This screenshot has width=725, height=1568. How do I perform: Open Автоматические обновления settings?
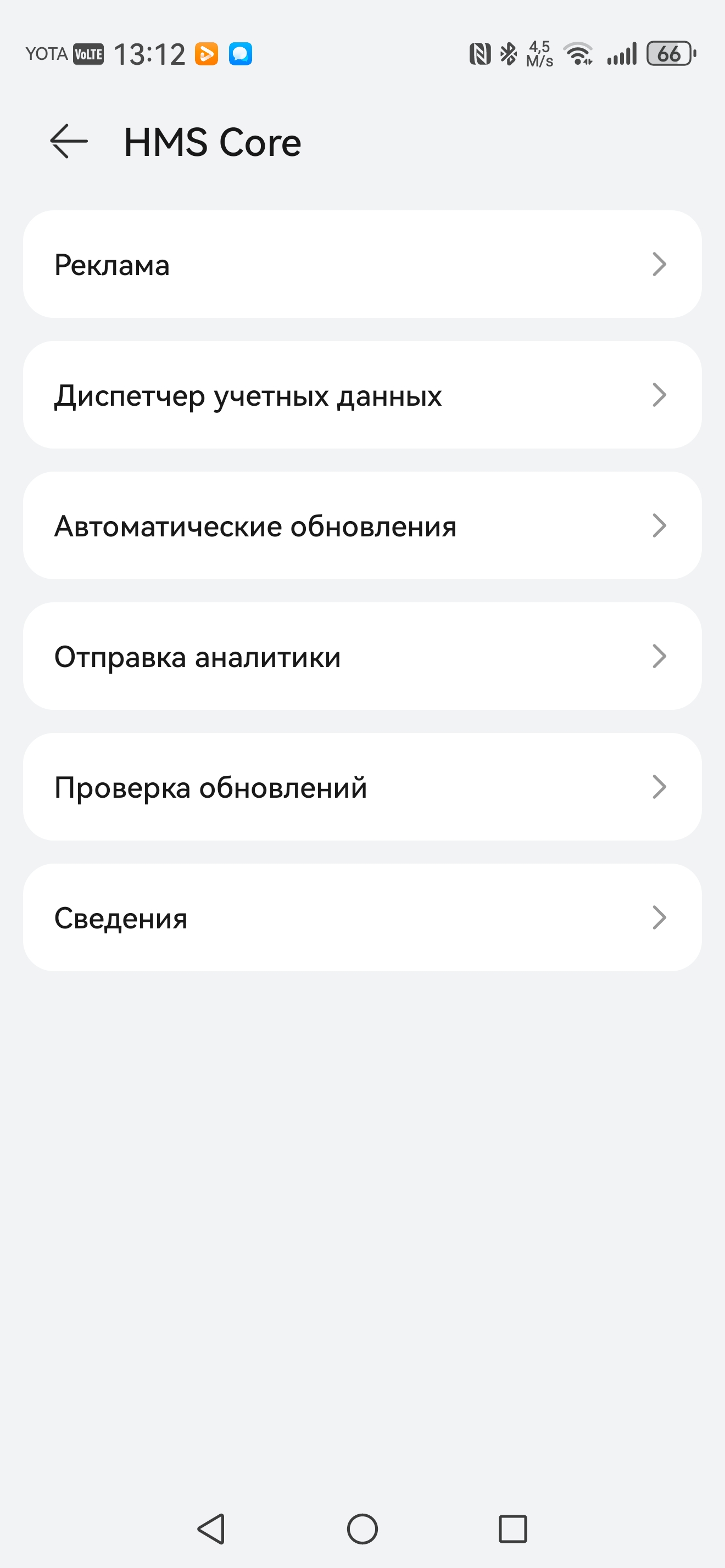[x=362, y=526]
